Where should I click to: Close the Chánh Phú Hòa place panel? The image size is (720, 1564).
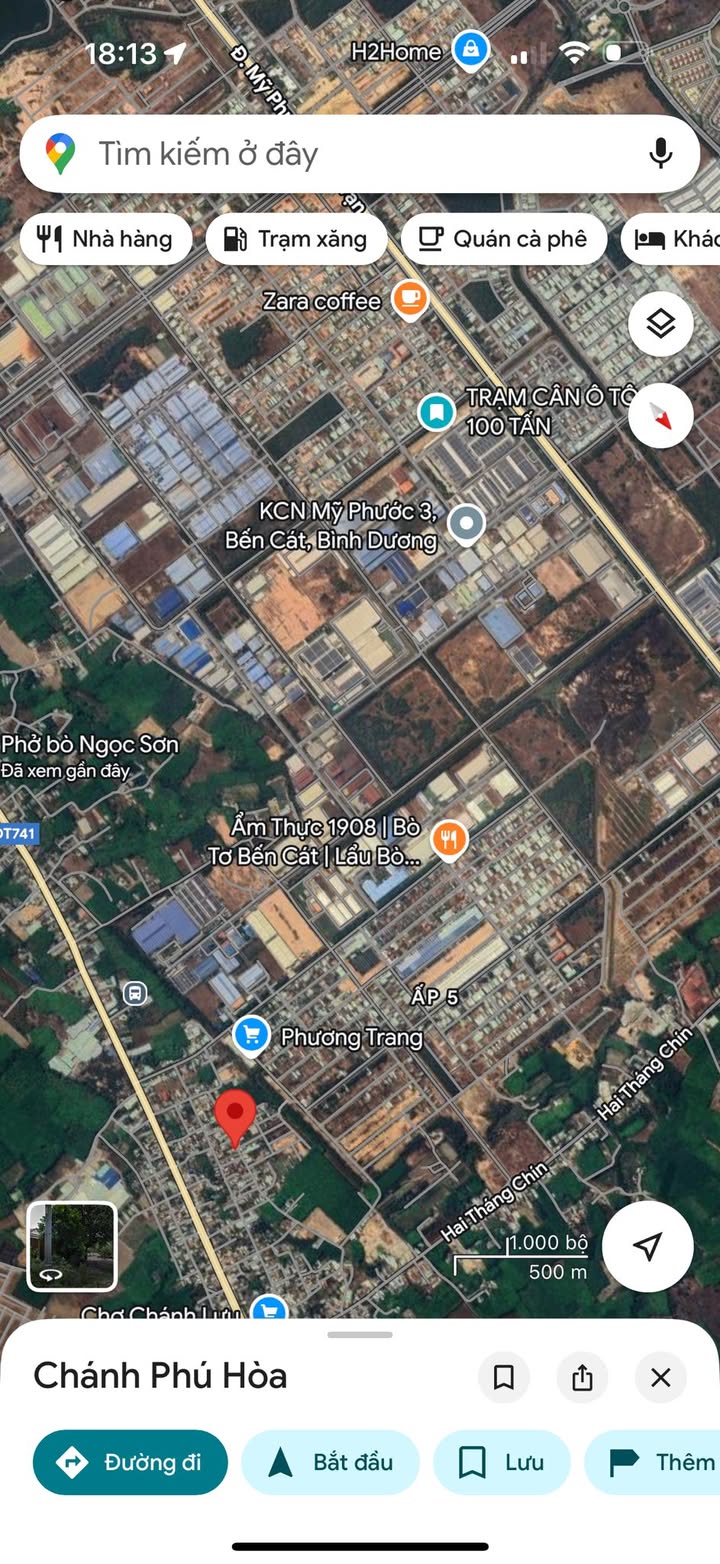[x=660, y=1378]
